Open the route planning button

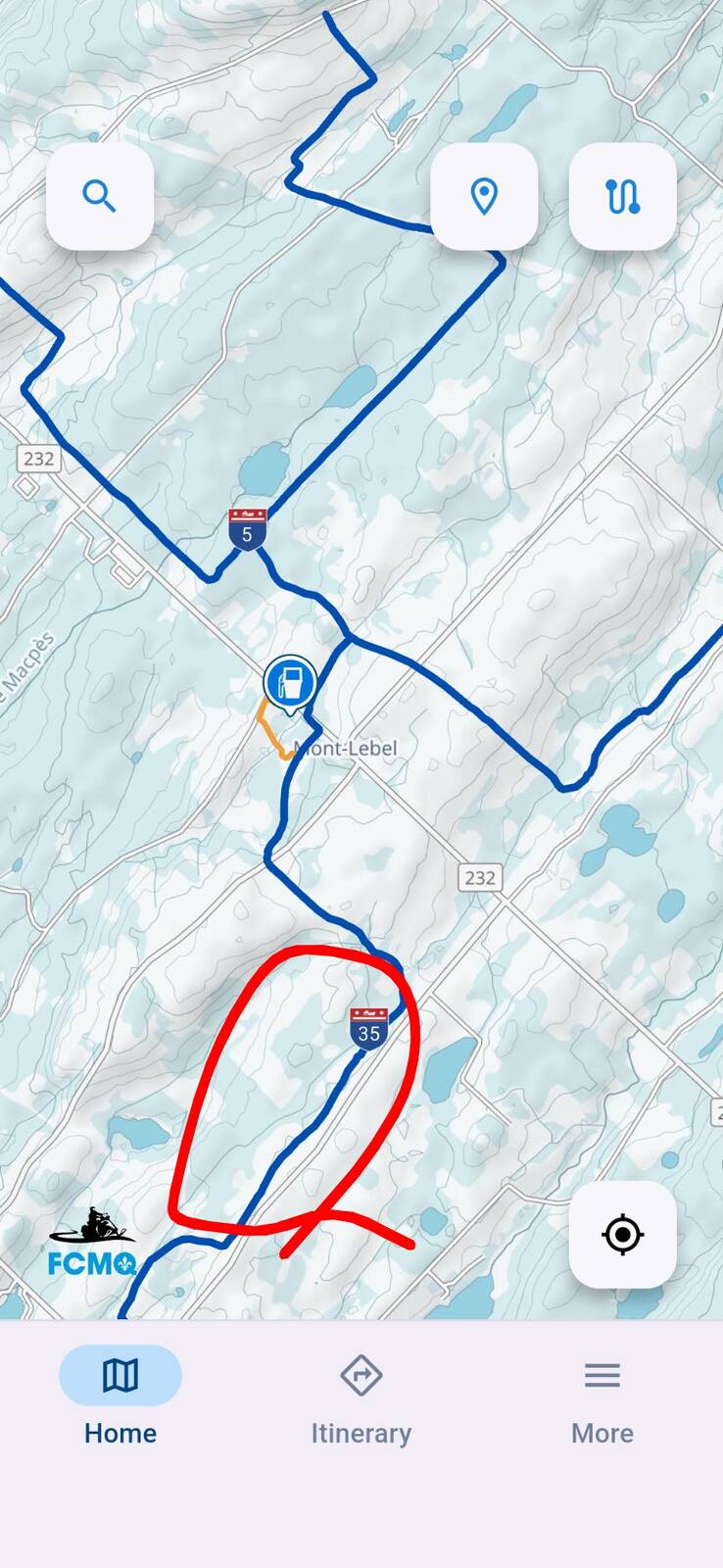pos(622,197)
